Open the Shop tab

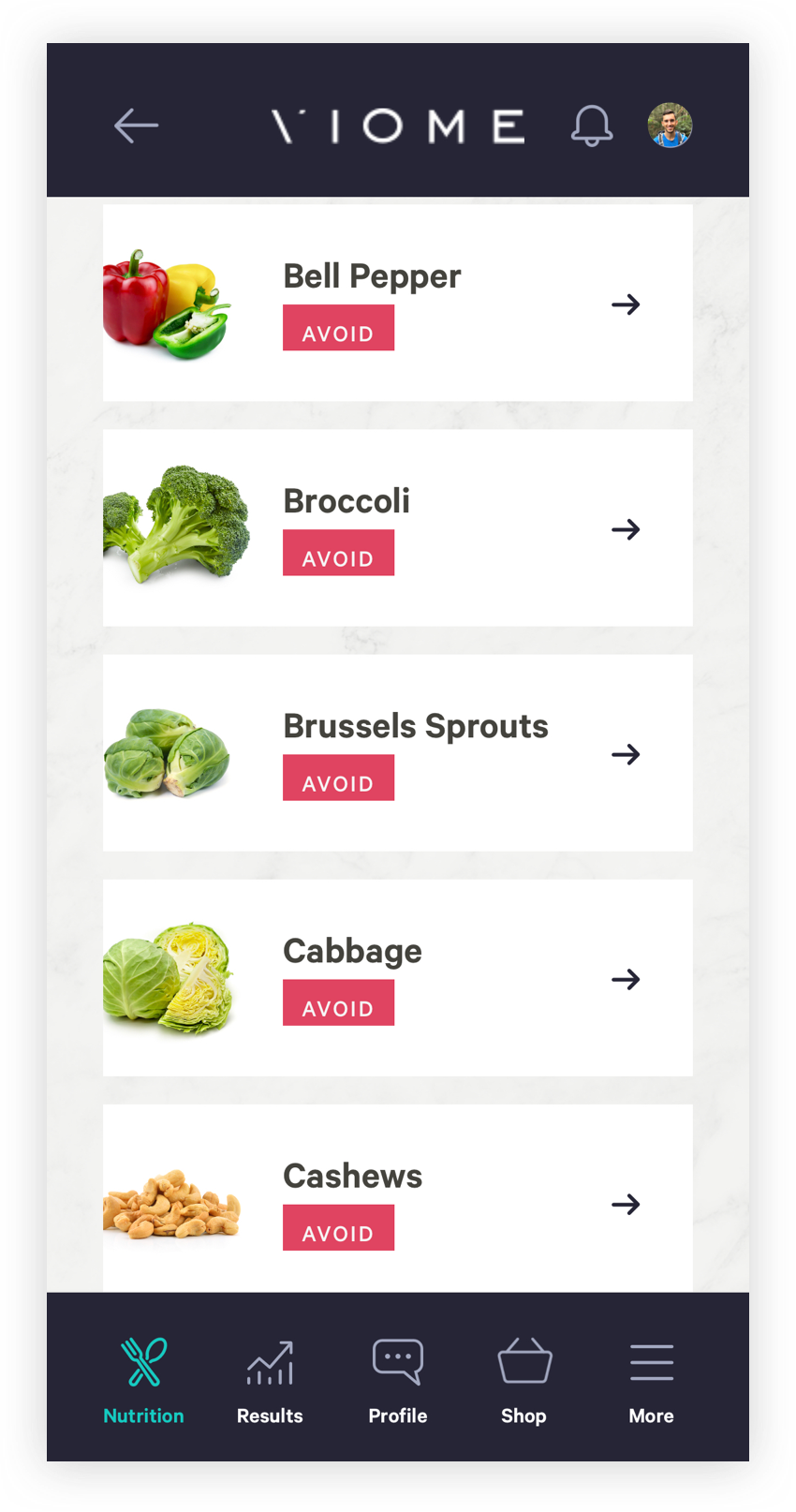click(x=524, y=1379)
